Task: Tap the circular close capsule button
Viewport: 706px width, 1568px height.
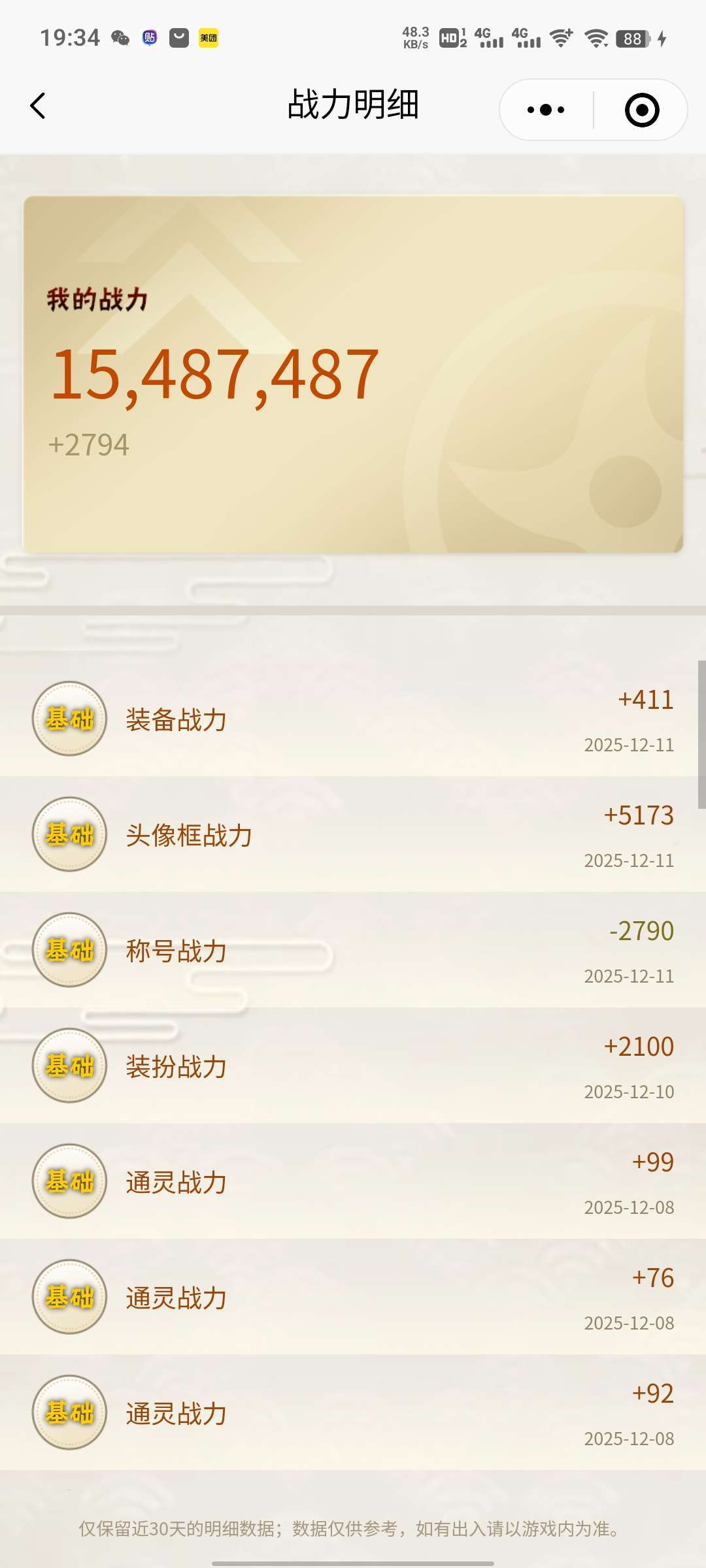Action: (x=643, y=108)
